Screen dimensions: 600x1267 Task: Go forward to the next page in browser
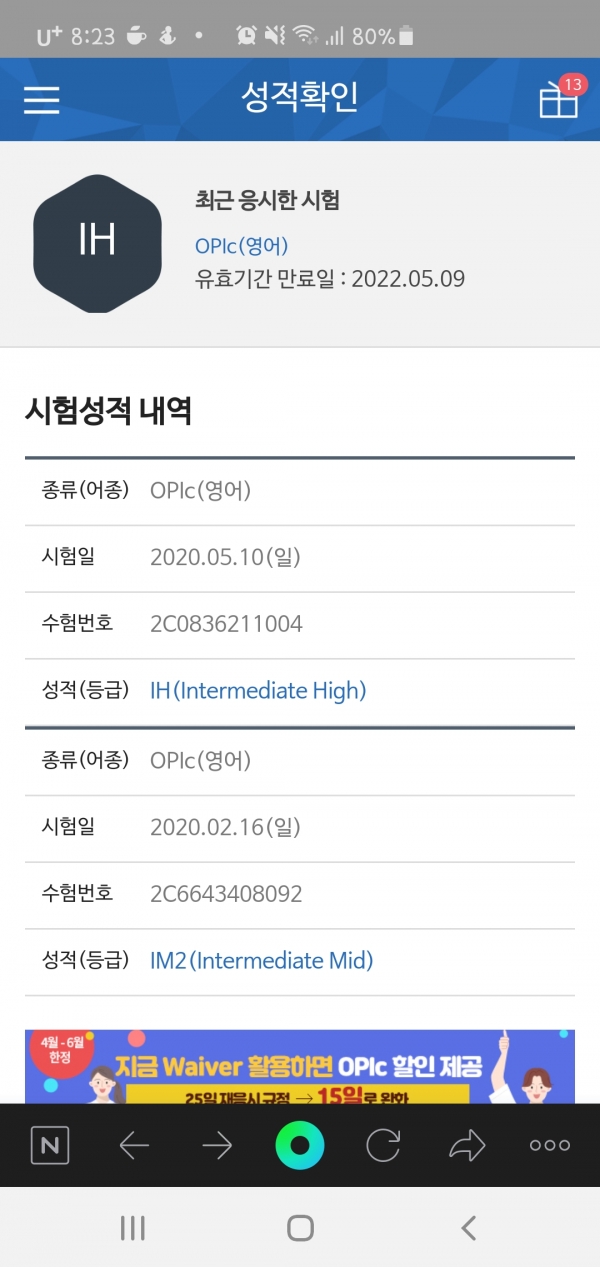(217, 1146)
